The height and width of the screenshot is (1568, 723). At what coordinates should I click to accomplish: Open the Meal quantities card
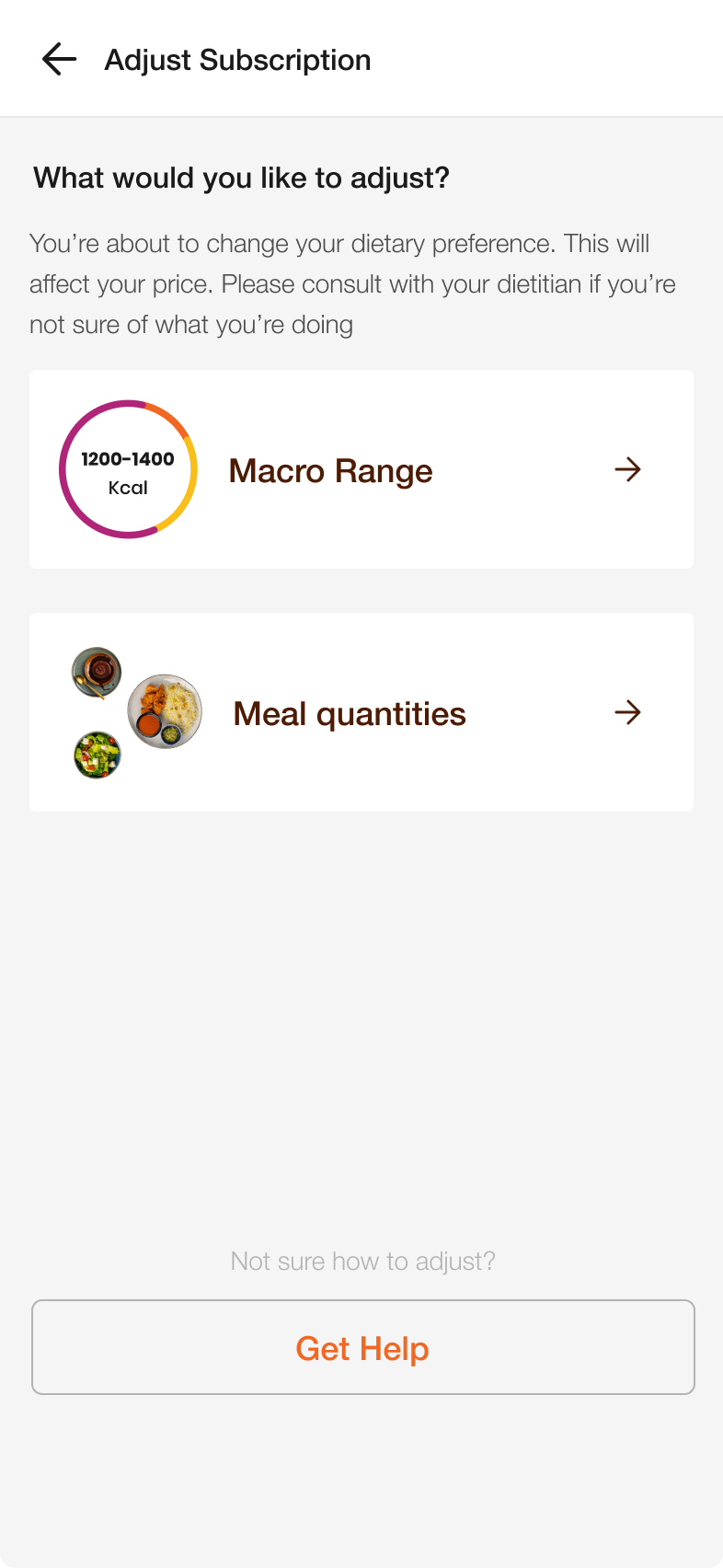click(x=361, y=712)
